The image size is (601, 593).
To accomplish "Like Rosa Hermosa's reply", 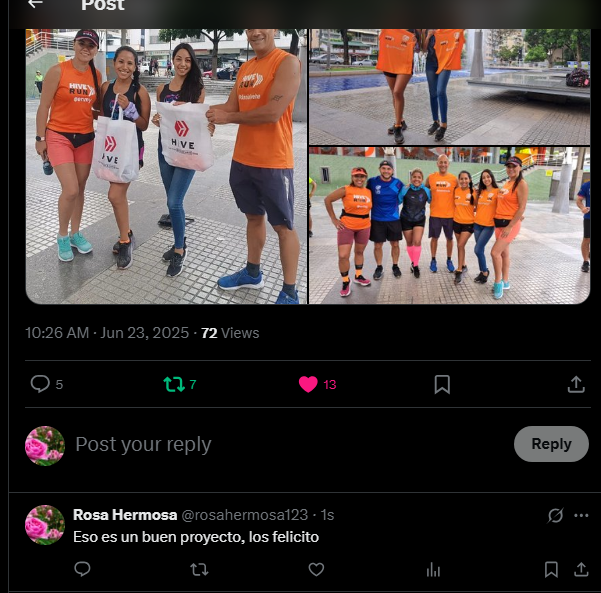I will click(316, 569).
